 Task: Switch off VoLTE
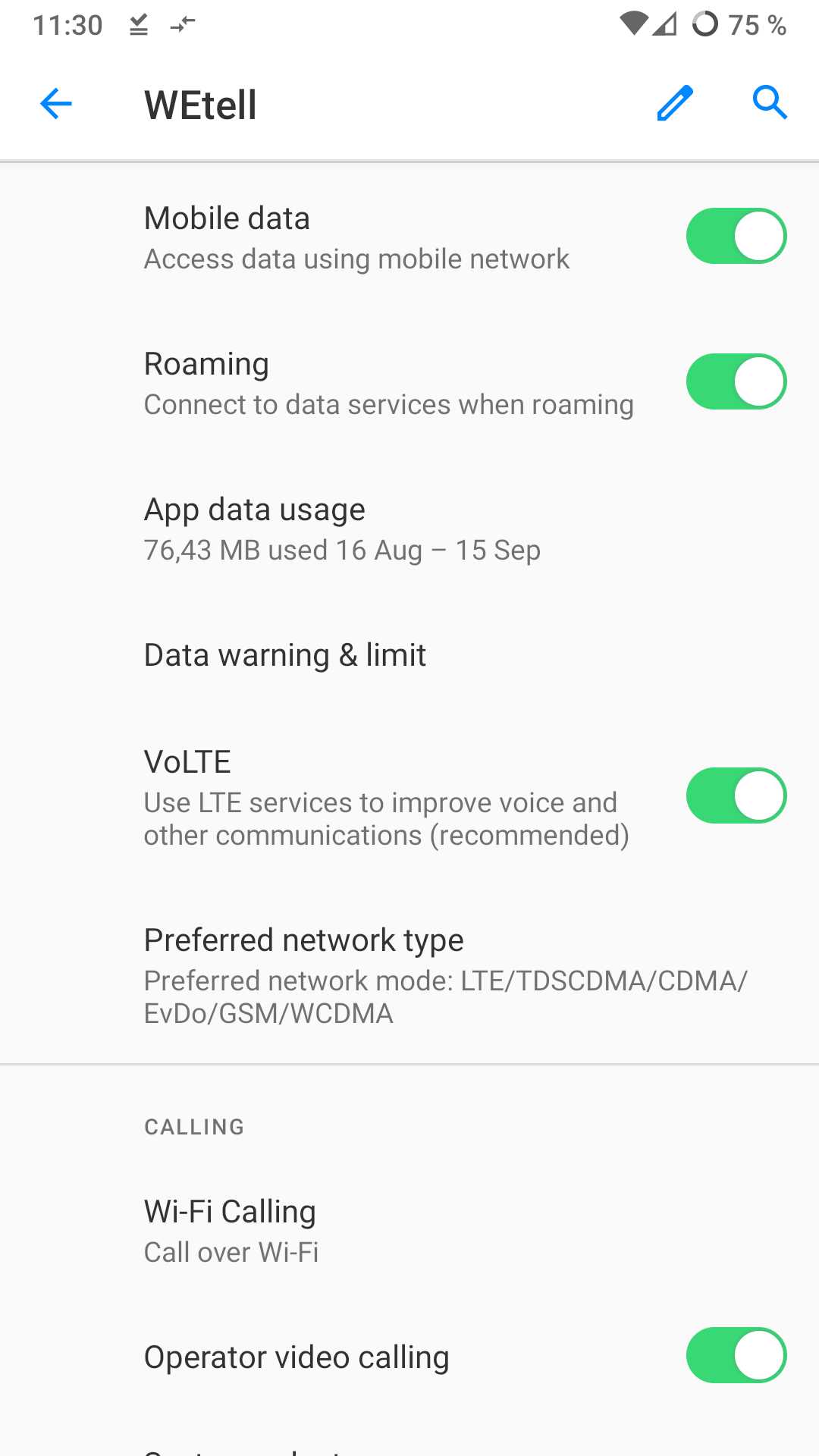pyautogui.click(x=736, y=795)
